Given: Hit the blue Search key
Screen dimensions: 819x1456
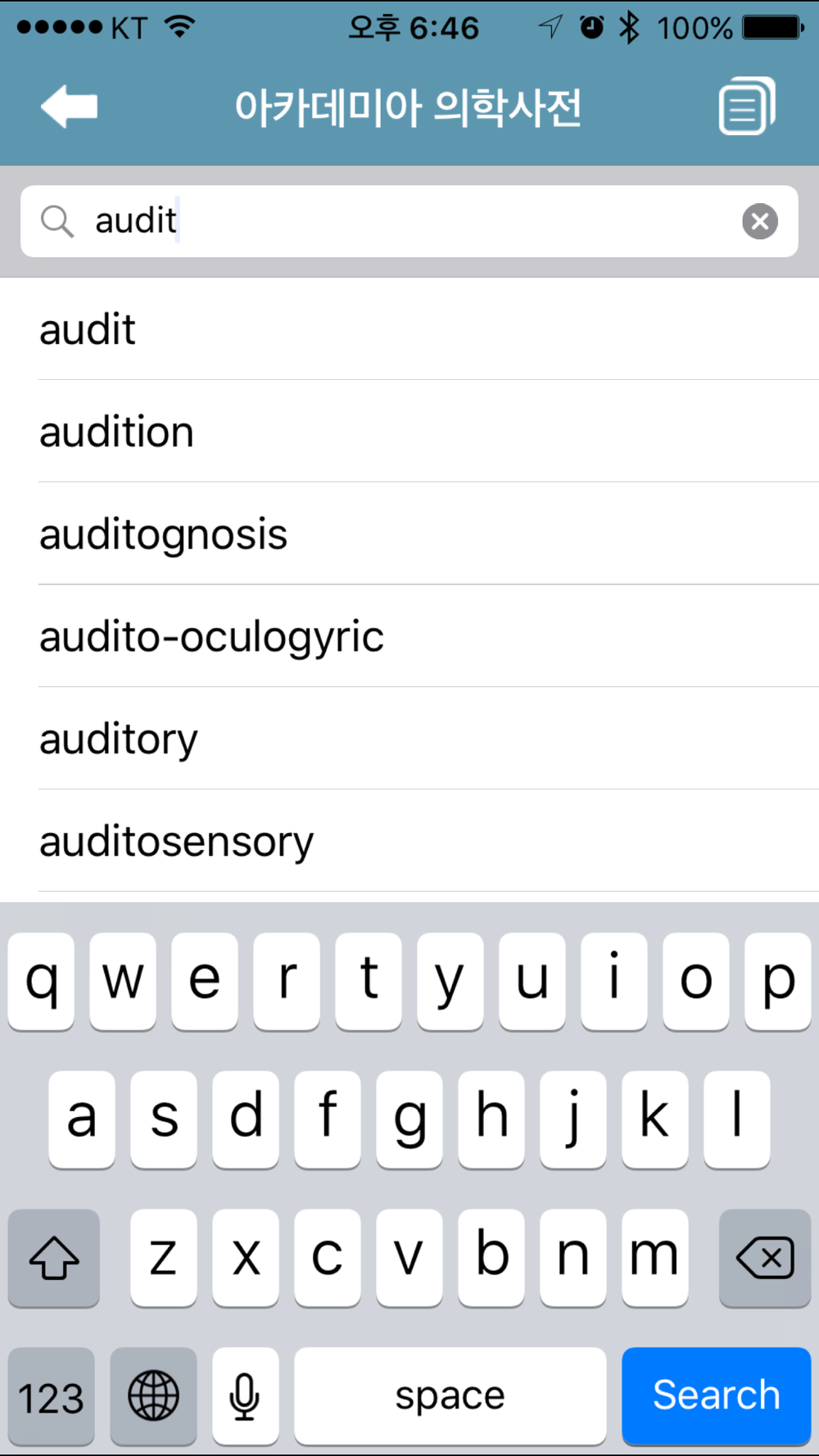Looking at the screenshot, I should point(716,1395).
